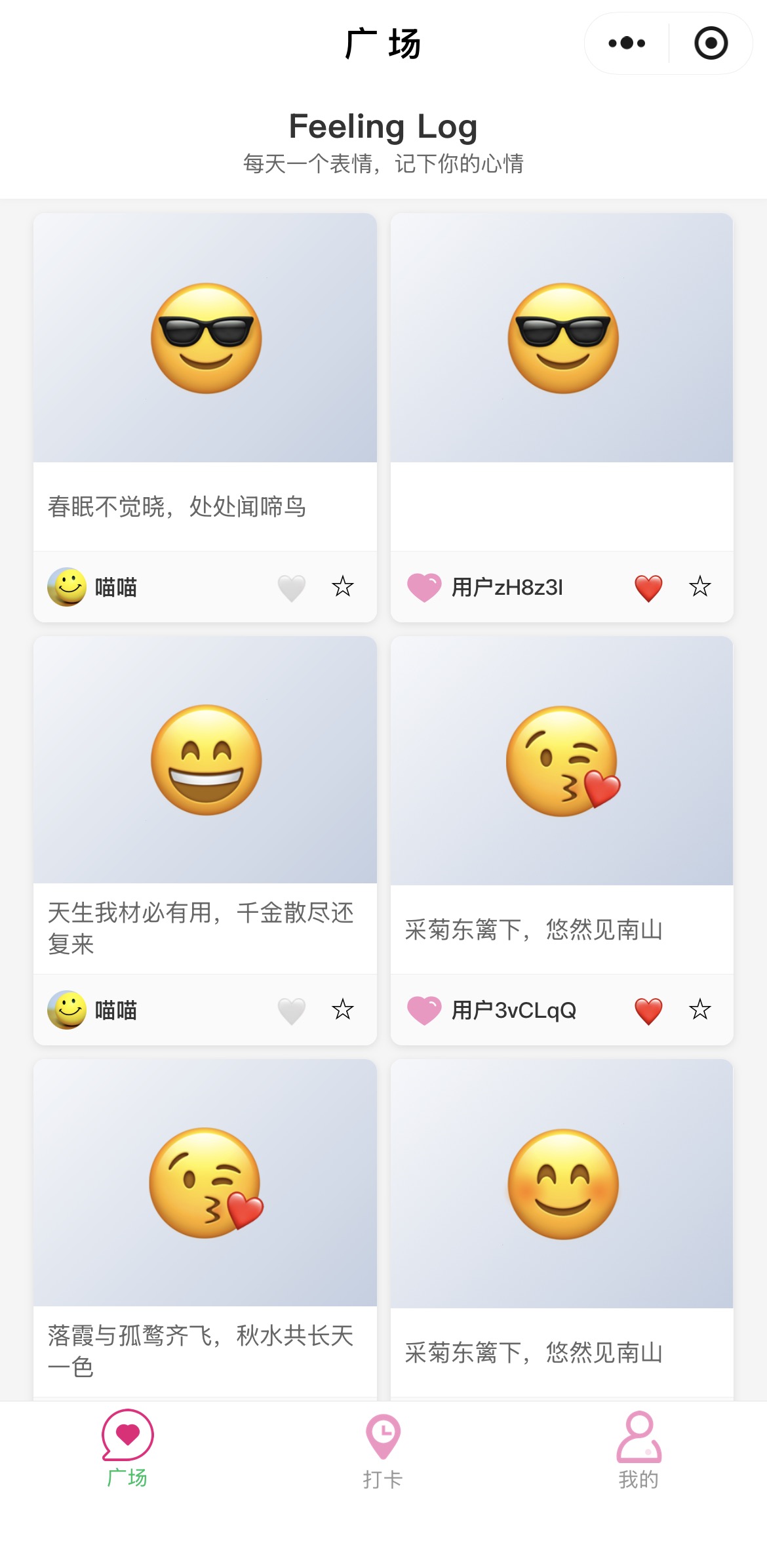
Task: Select the 广场 tab
Action: [x=127, y=1451]
